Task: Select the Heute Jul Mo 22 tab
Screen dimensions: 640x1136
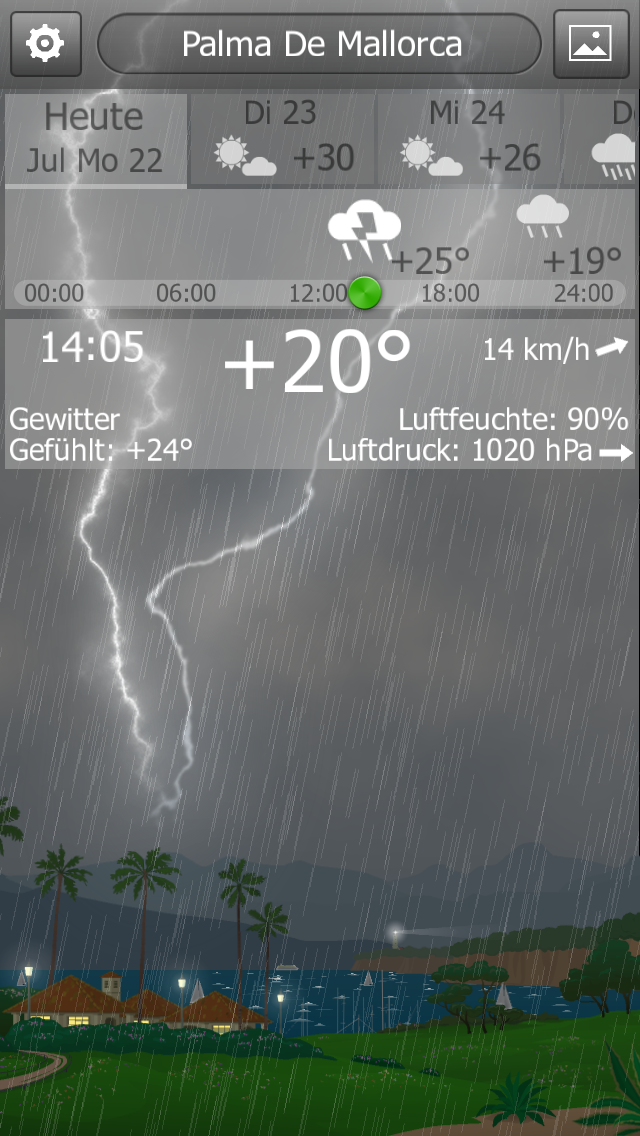Action: coord(95,140)
